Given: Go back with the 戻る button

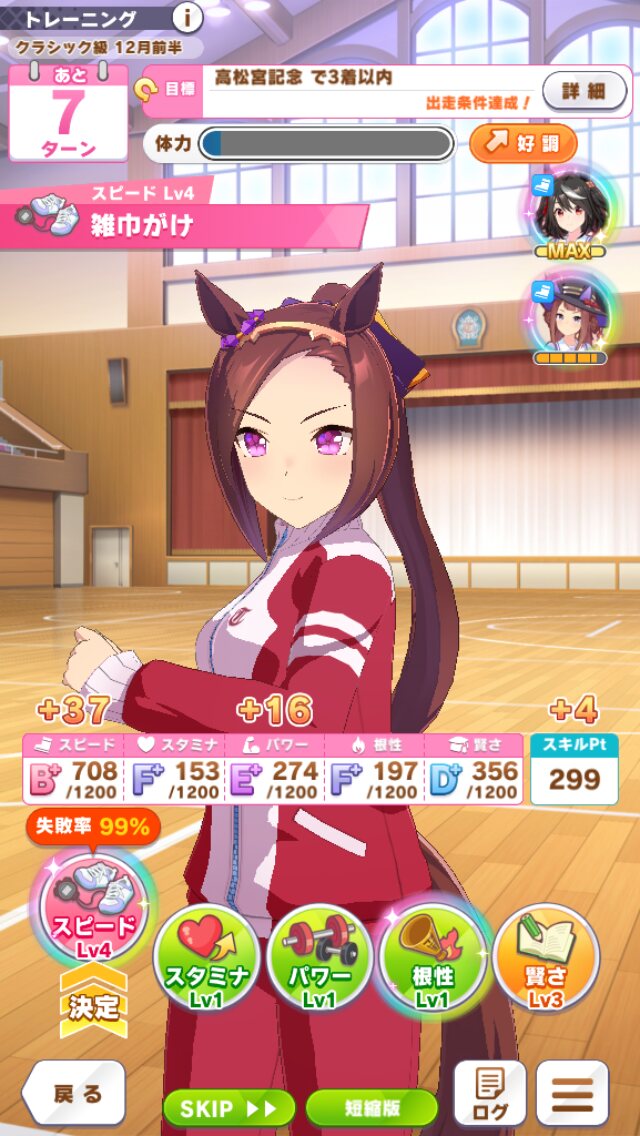Looking at the screenshot, I should 74,1094.
